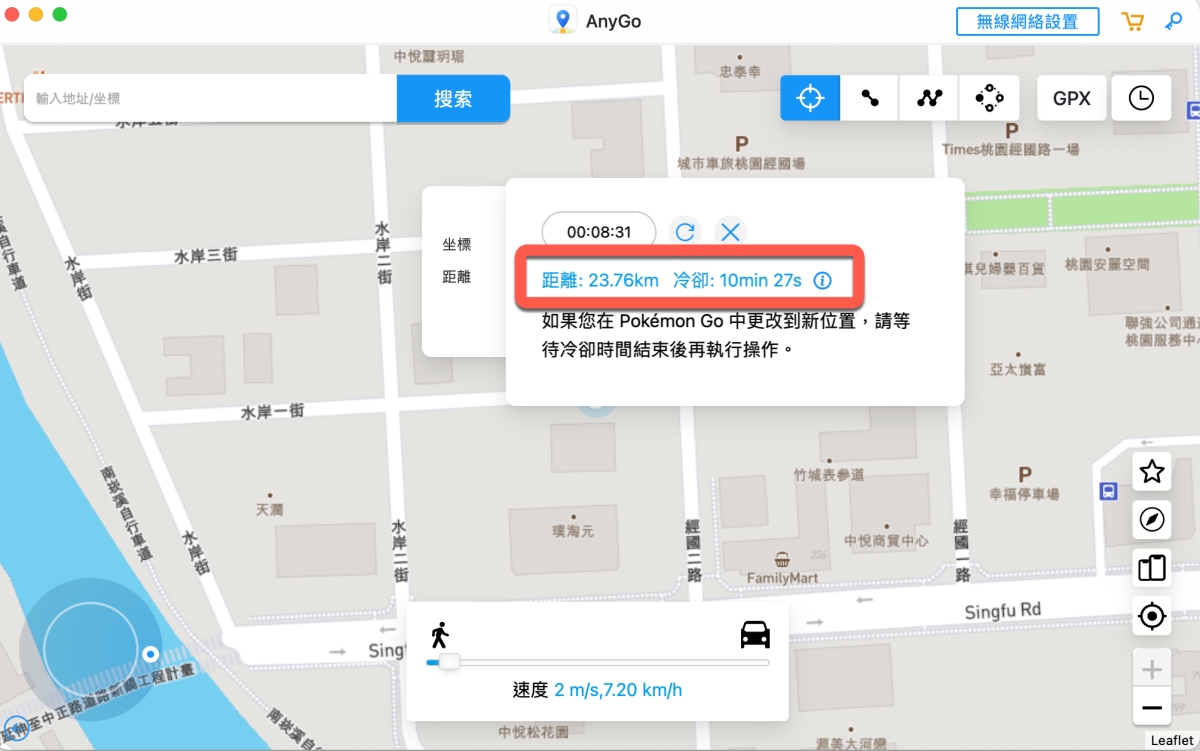
Task: Reset the cooldown timer
Action: tap(685, 232)
